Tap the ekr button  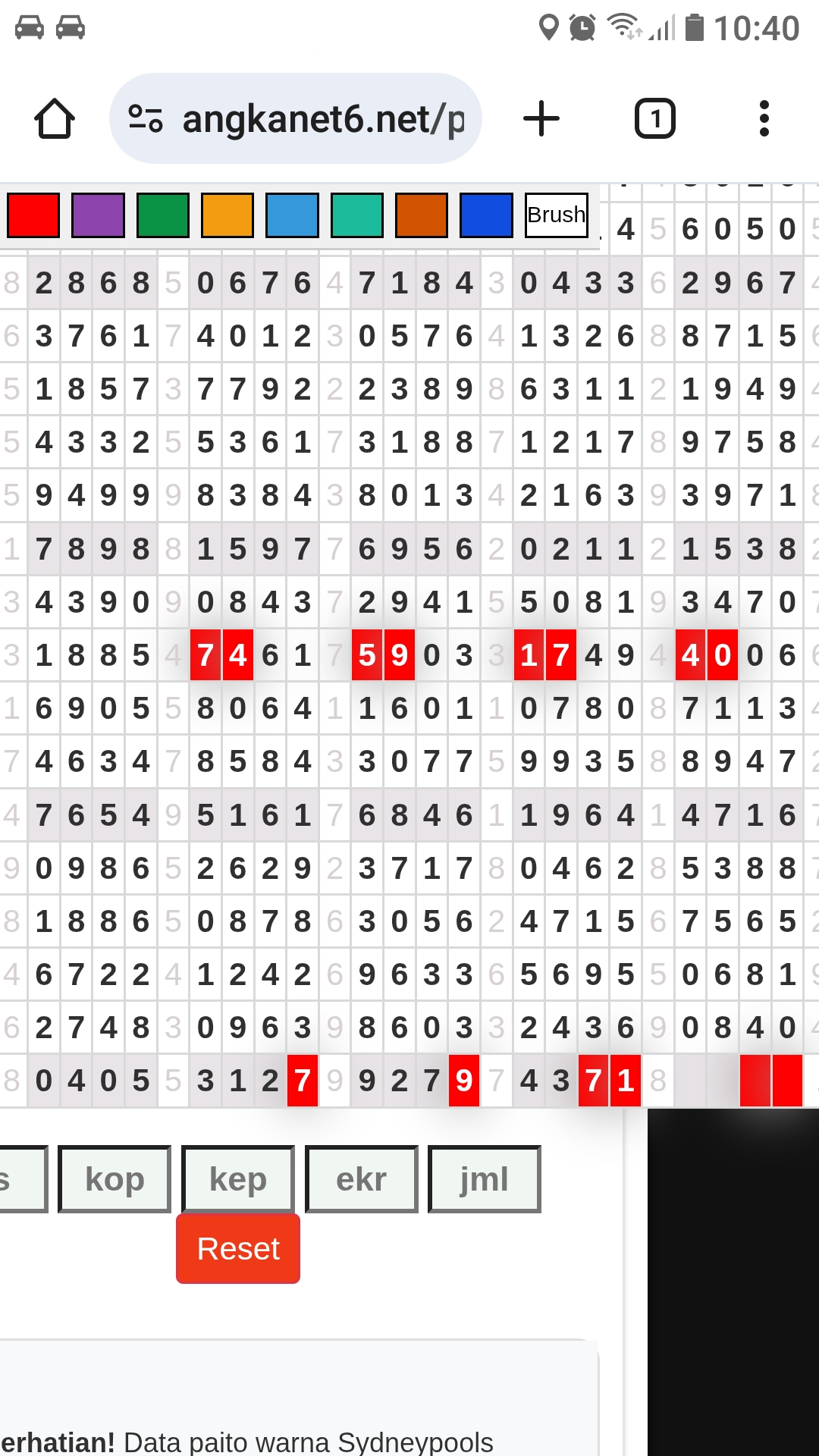pos(362,1179)
